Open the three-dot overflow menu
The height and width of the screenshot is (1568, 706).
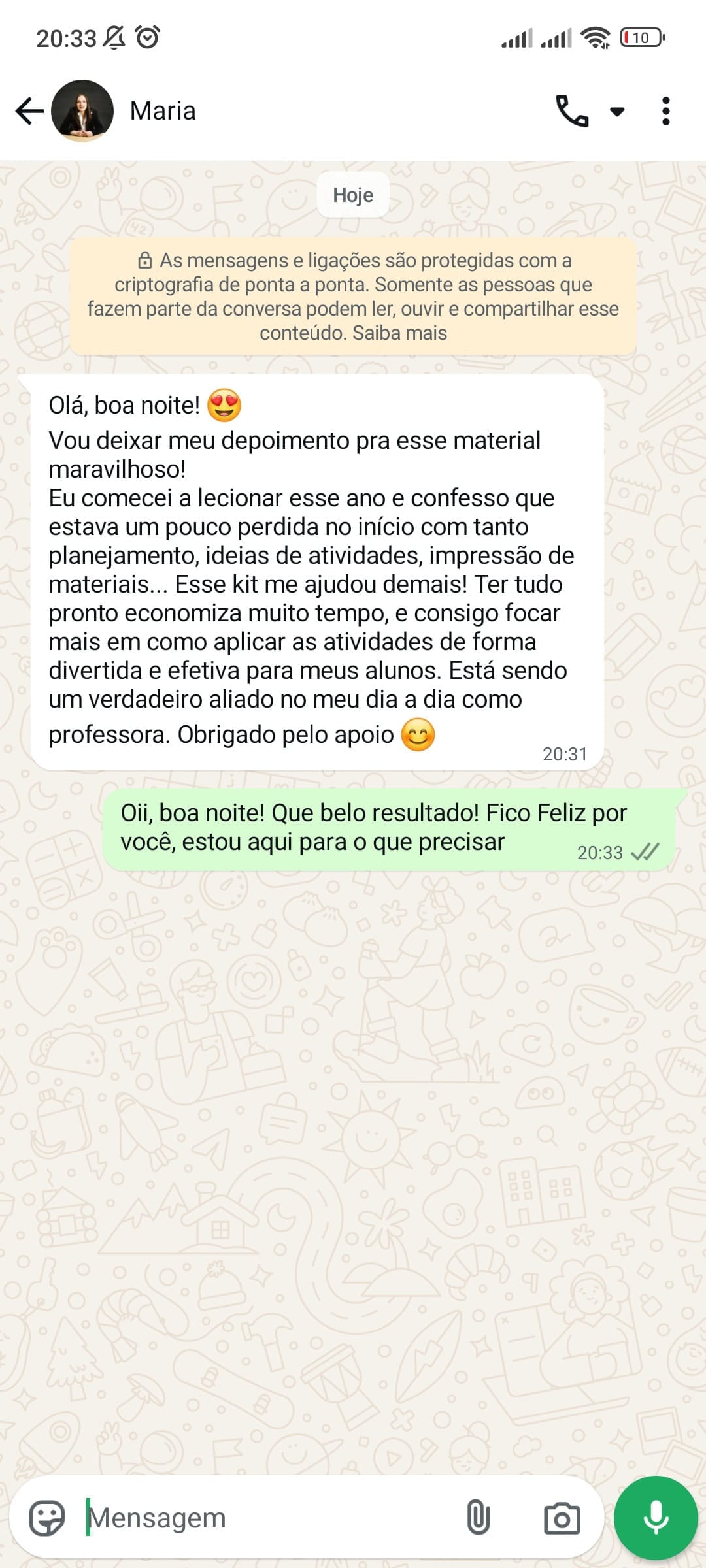[x=665, y=111]
